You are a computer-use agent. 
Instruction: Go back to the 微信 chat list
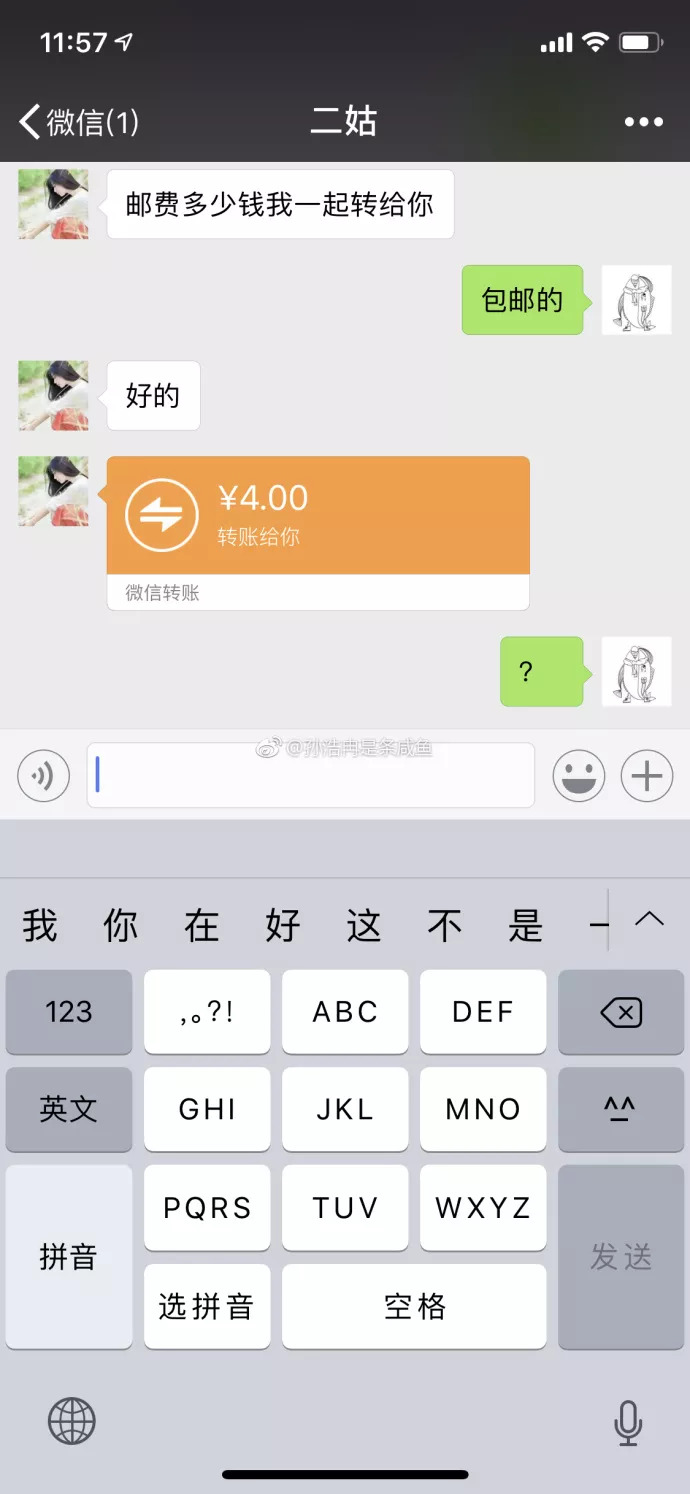pos(78,122)
